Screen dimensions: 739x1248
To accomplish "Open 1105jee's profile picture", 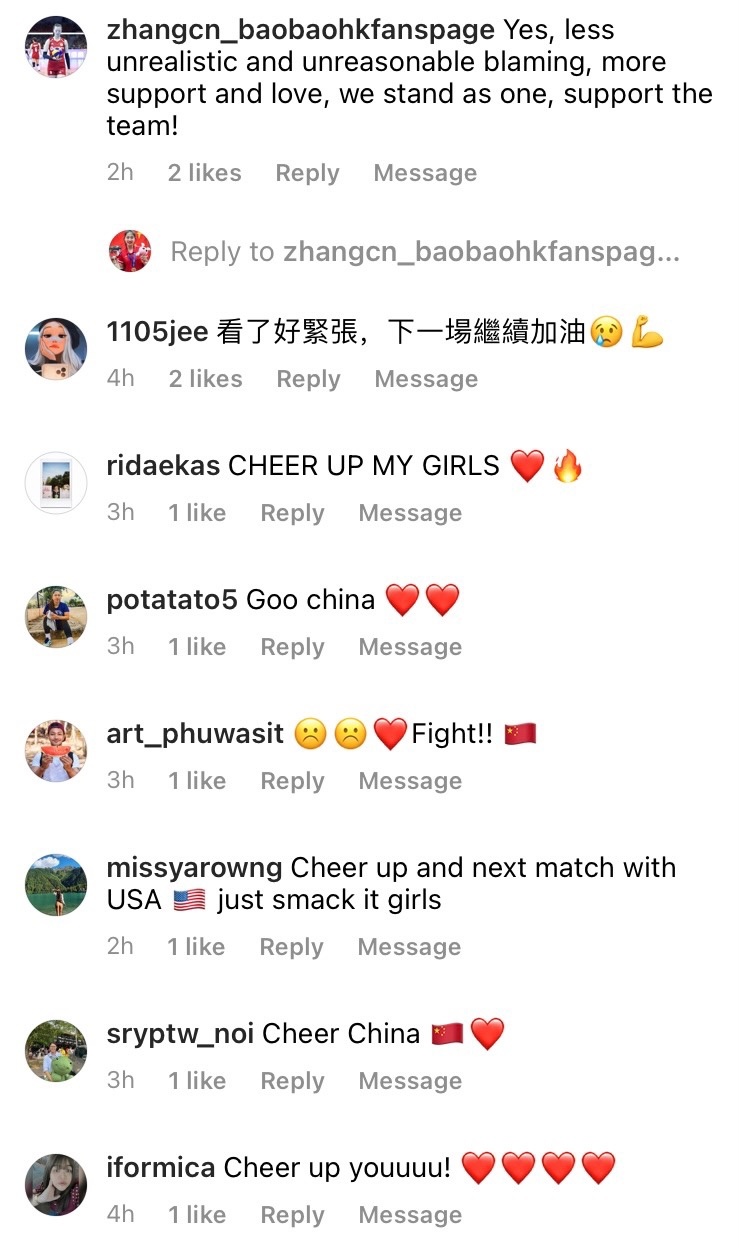I will [x=56, y=349].
